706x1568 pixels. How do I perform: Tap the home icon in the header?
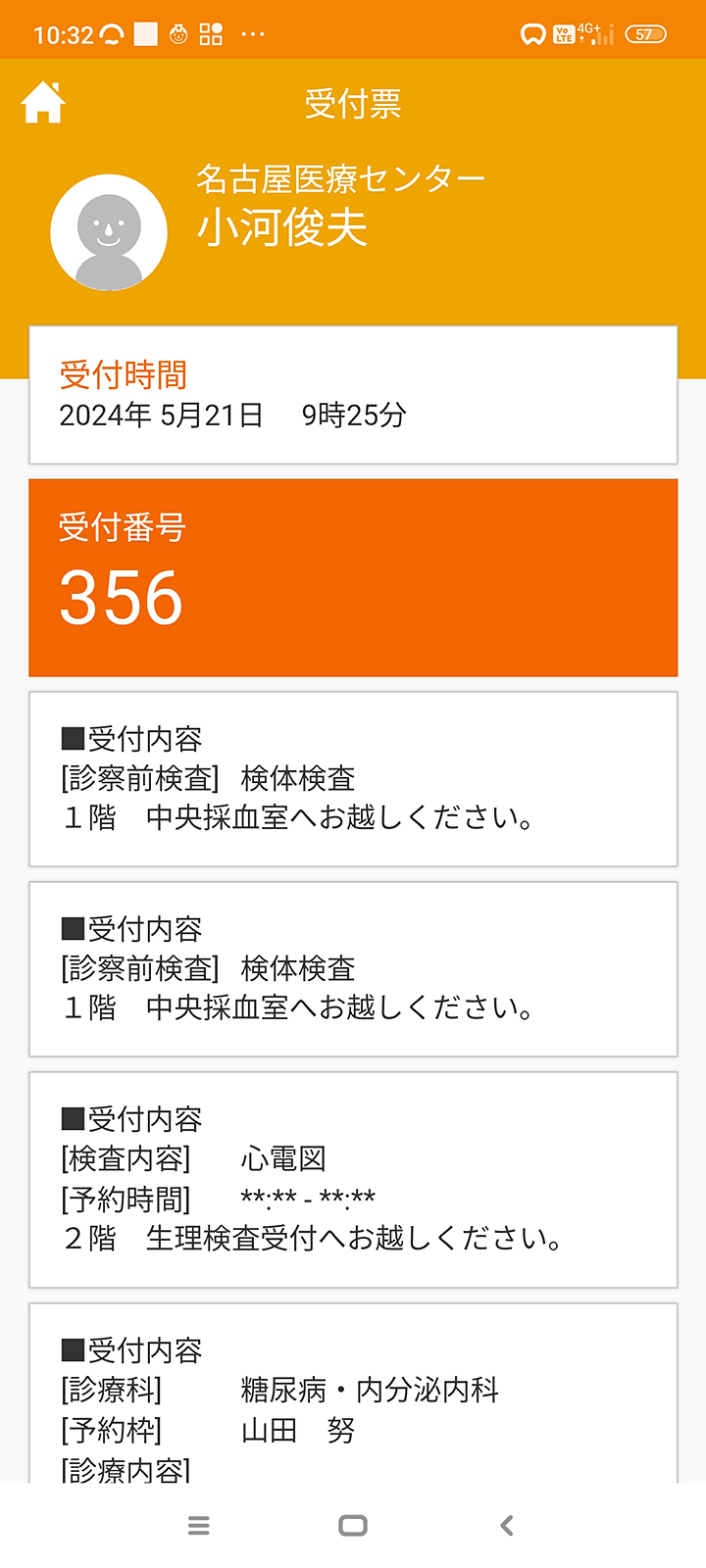point(43,102)
